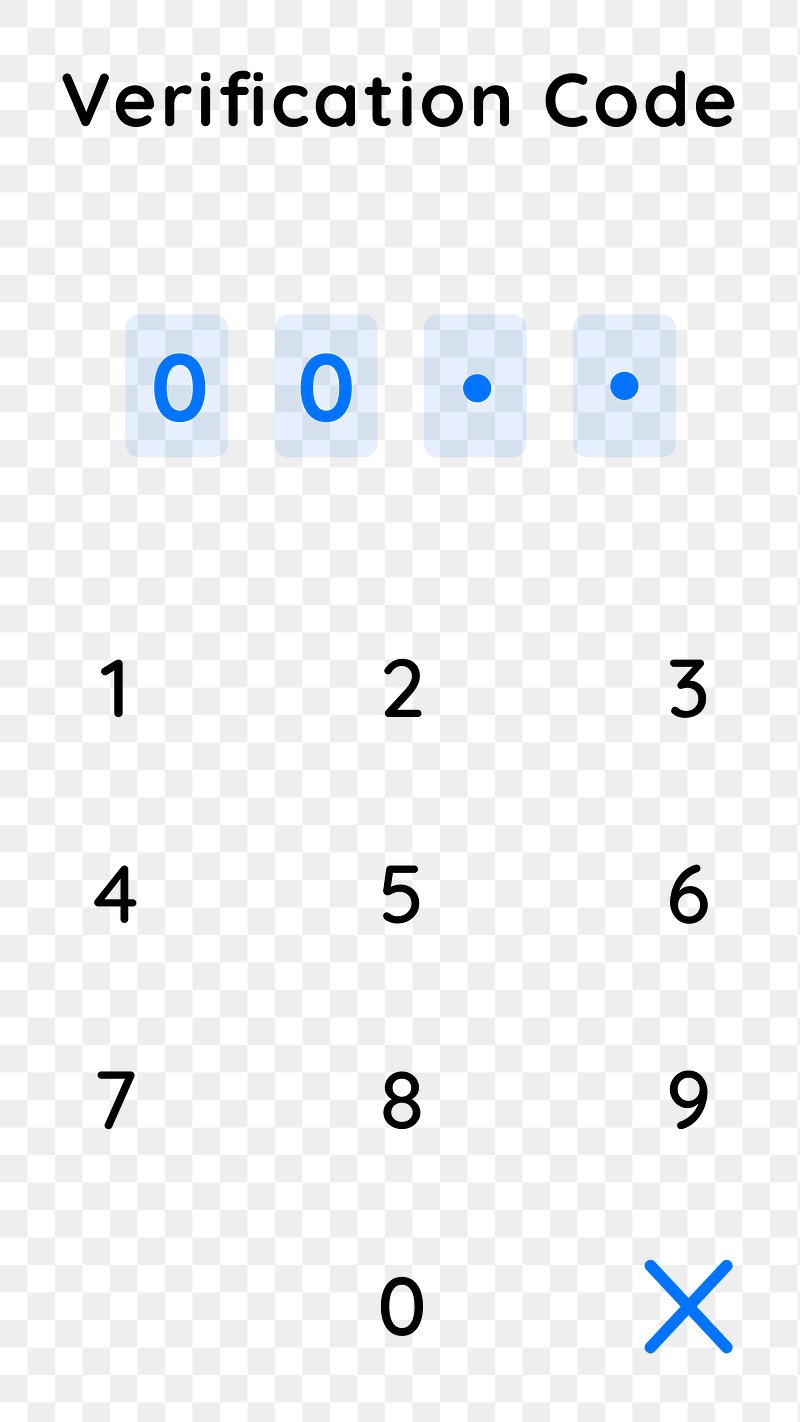The image size is (800, 1422).
Task: Tap the number 7 key
Action: coord(115,1100)
